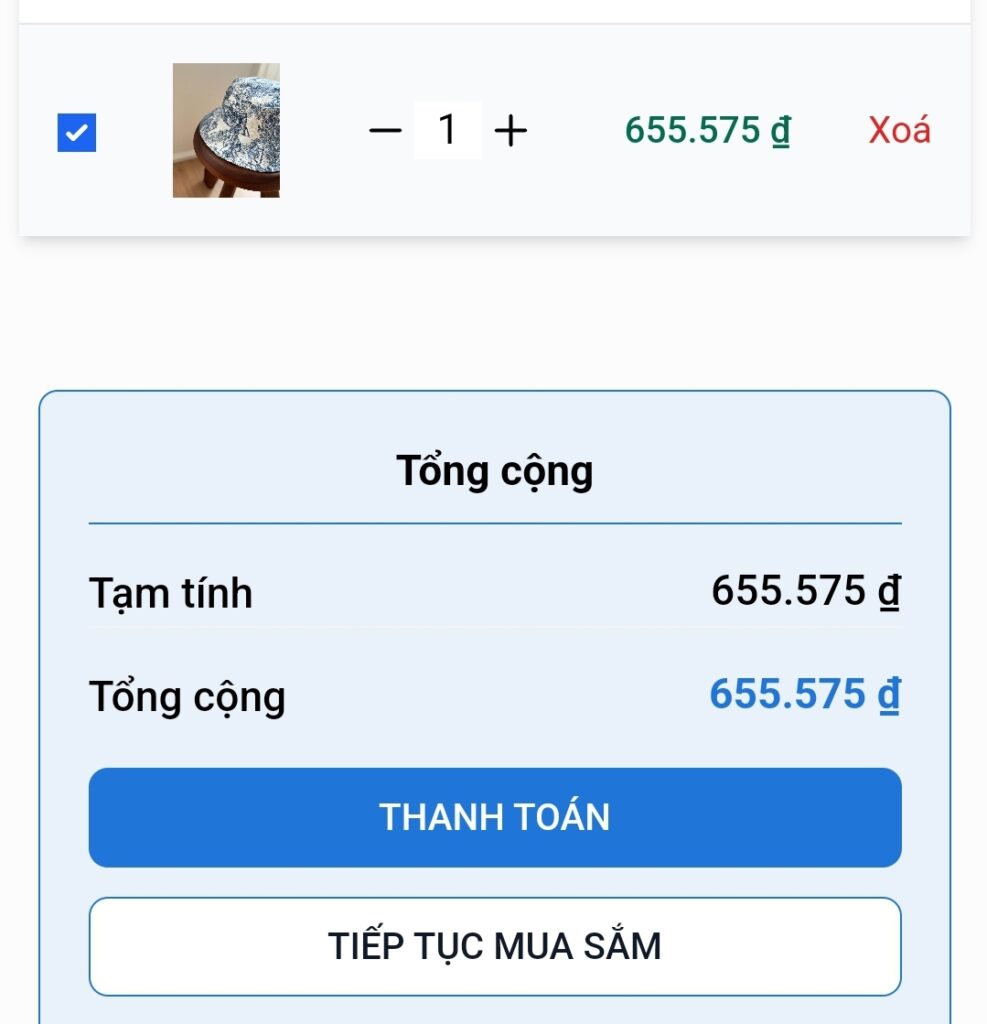
Task: Tap the quantity field showing 1
Action: (447, 130)
